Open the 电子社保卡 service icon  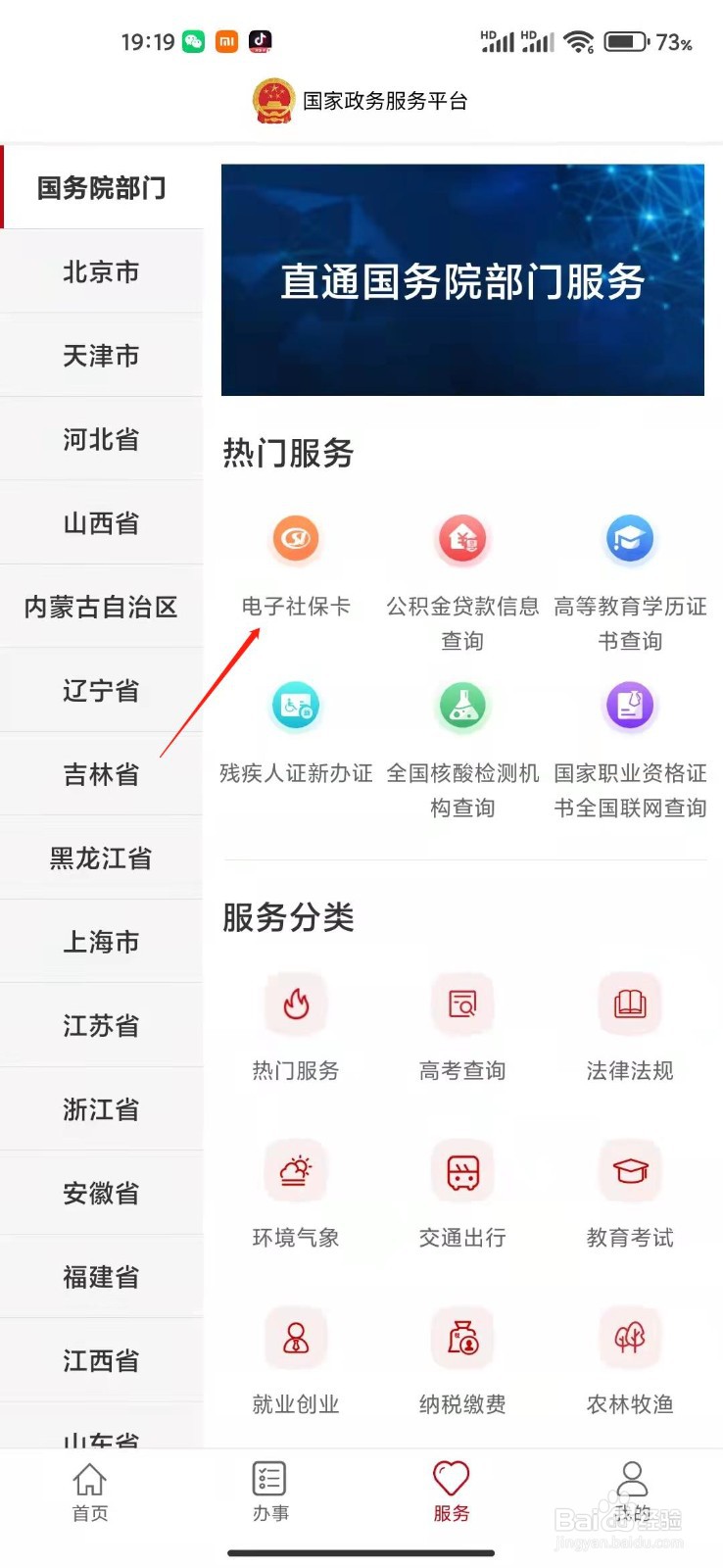[295, 538]
